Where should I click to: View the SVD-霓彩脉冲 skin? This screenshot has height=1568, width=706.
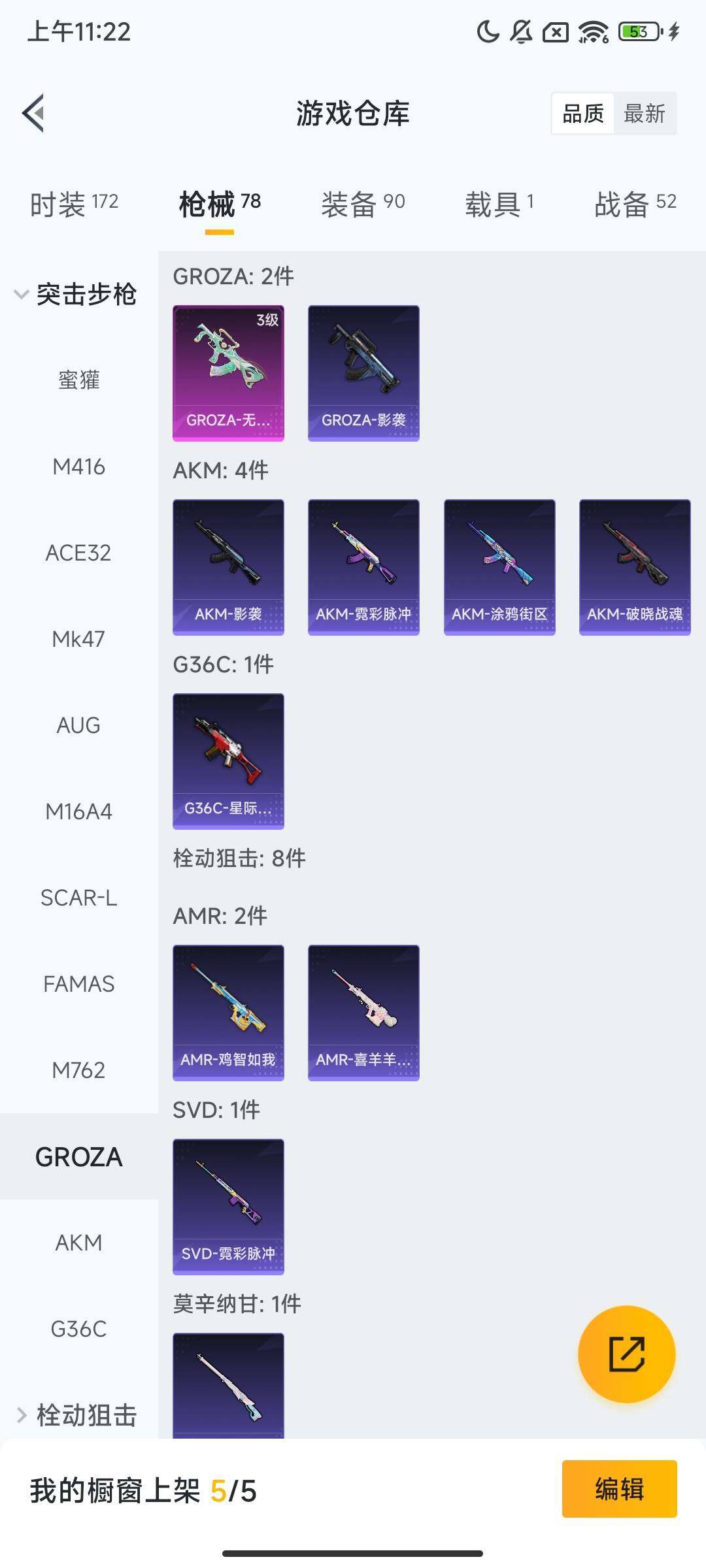(x=228, y=1207)
